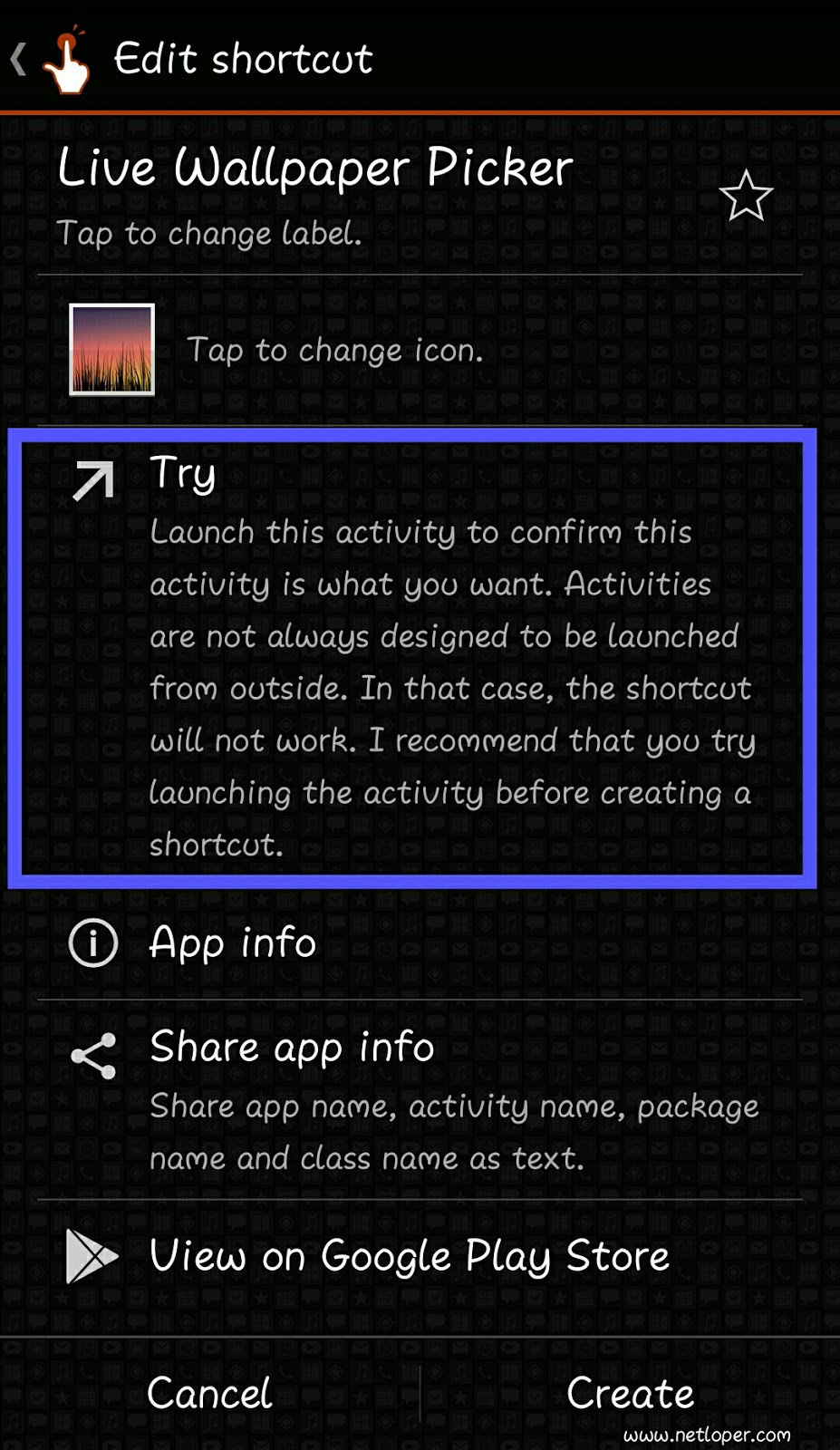Change the Live Wallpaper Picker label
The image size is (840, 1450).
(314, 193)
